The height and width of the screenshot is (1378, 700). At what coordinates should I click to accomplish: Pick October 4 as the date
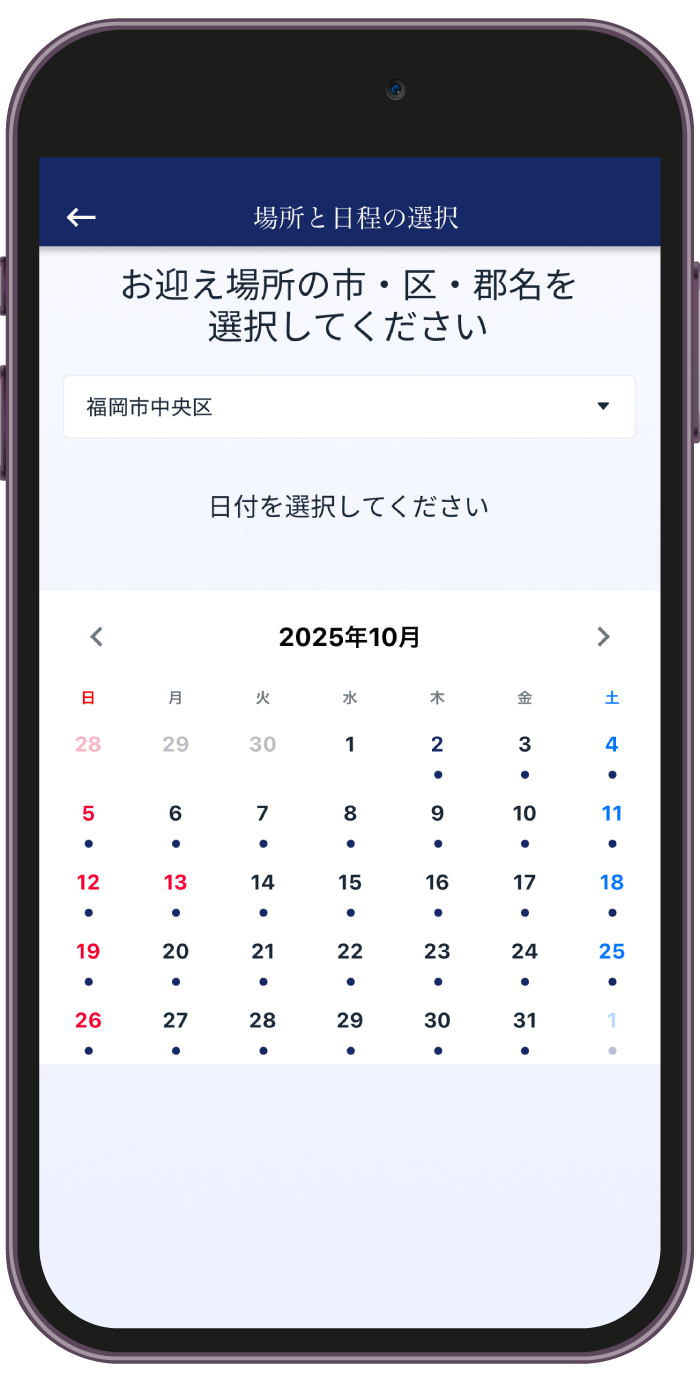pyautogui.click(x=612, y=745)
